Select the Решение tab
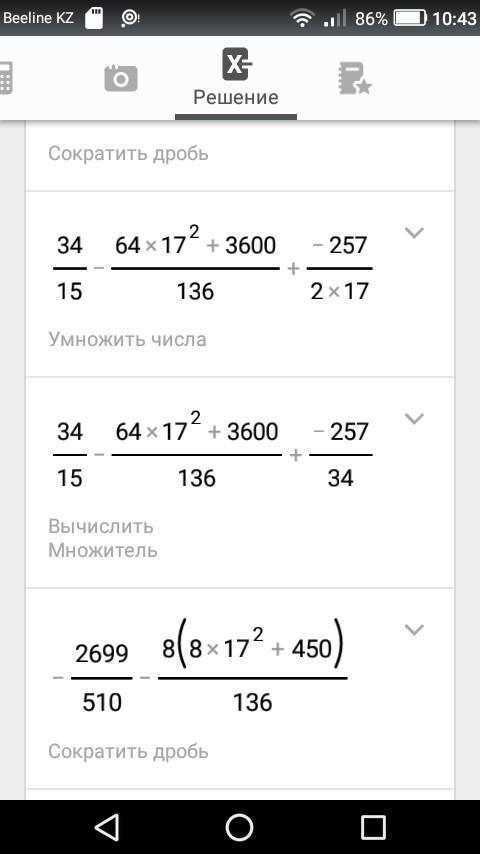Screen dimensions: 480x854 pyautogui.click(x=236, y=77)
